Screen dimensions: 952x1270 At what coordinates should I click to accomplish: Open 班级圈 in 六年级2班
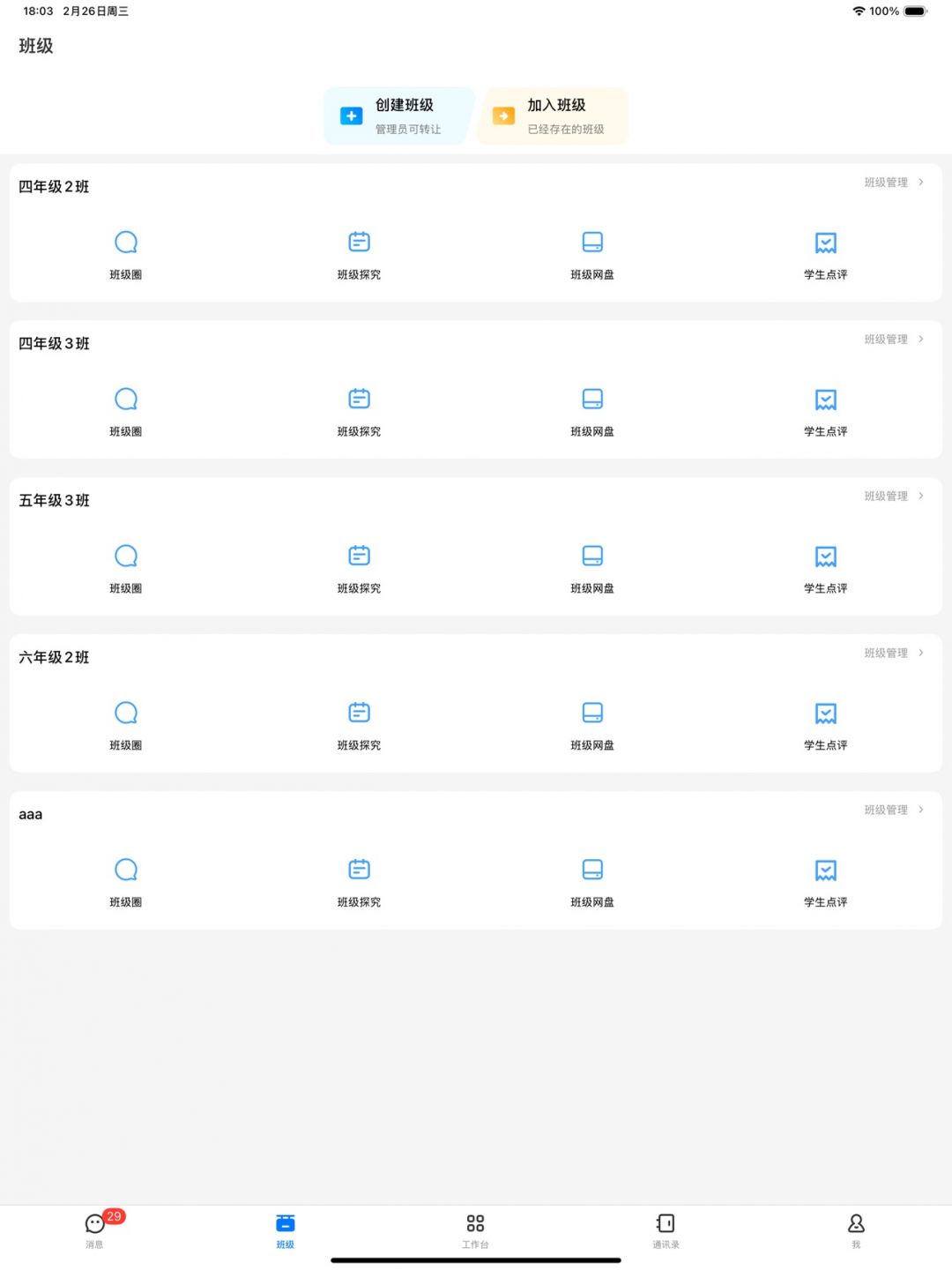coord(126,724)
